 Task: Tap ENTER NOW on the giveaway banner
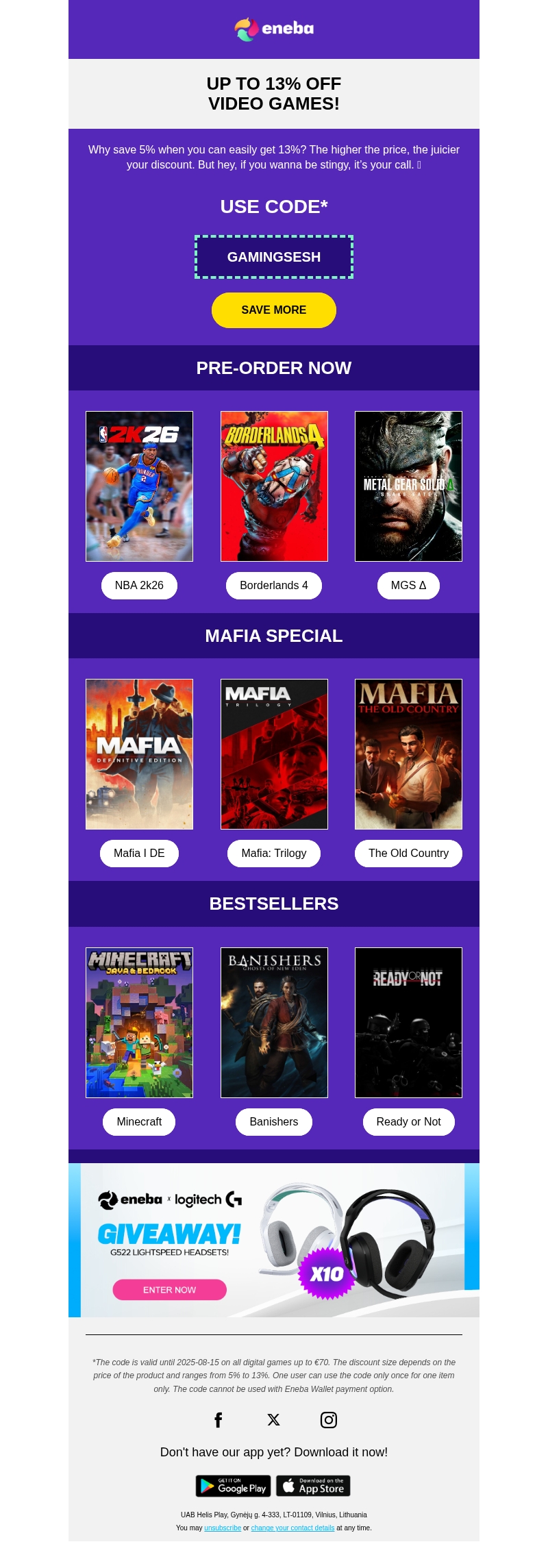(169, 1290)
